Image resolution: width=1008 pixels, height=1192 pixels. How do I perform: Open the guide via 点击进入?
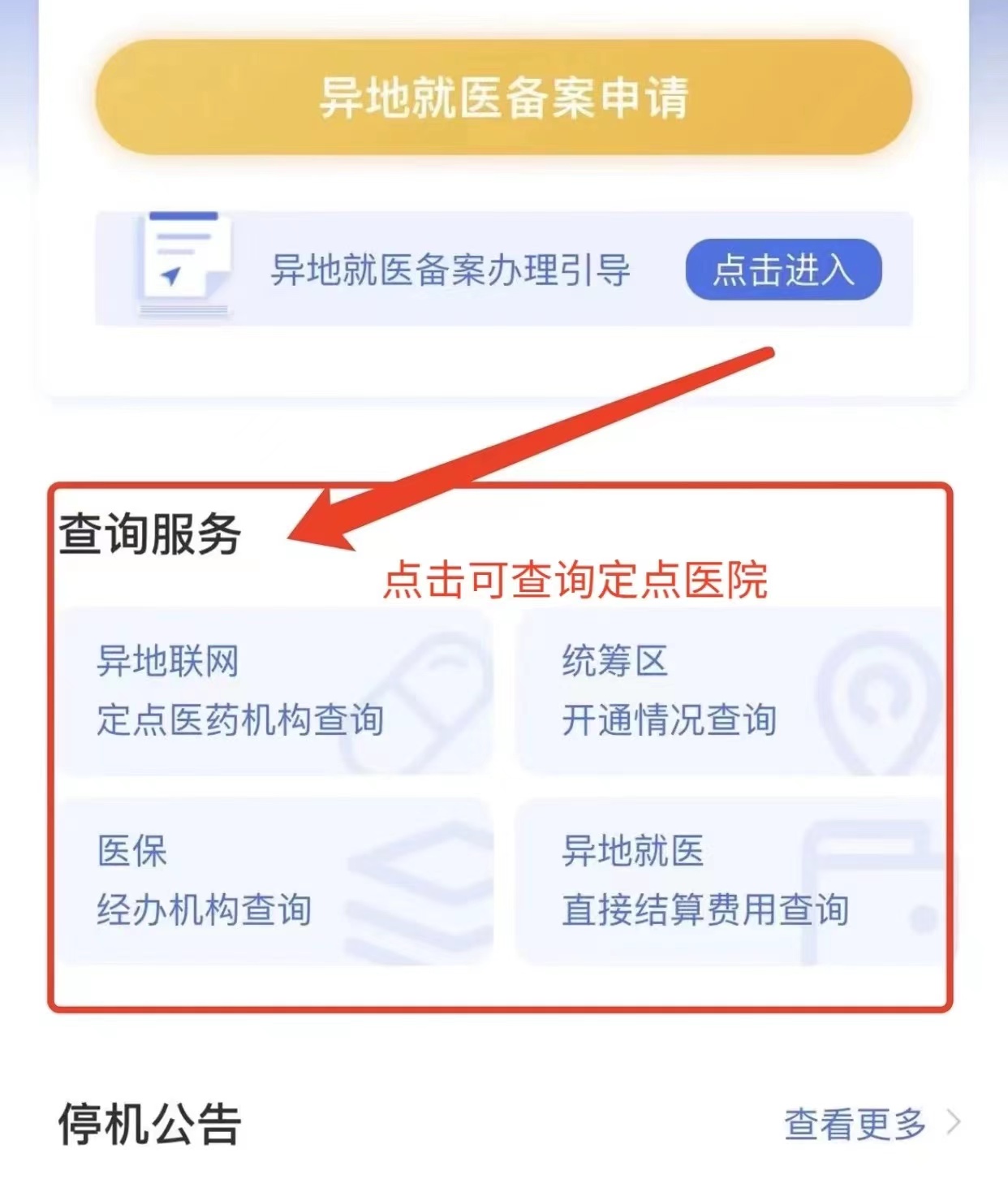[x=783, y=270]
